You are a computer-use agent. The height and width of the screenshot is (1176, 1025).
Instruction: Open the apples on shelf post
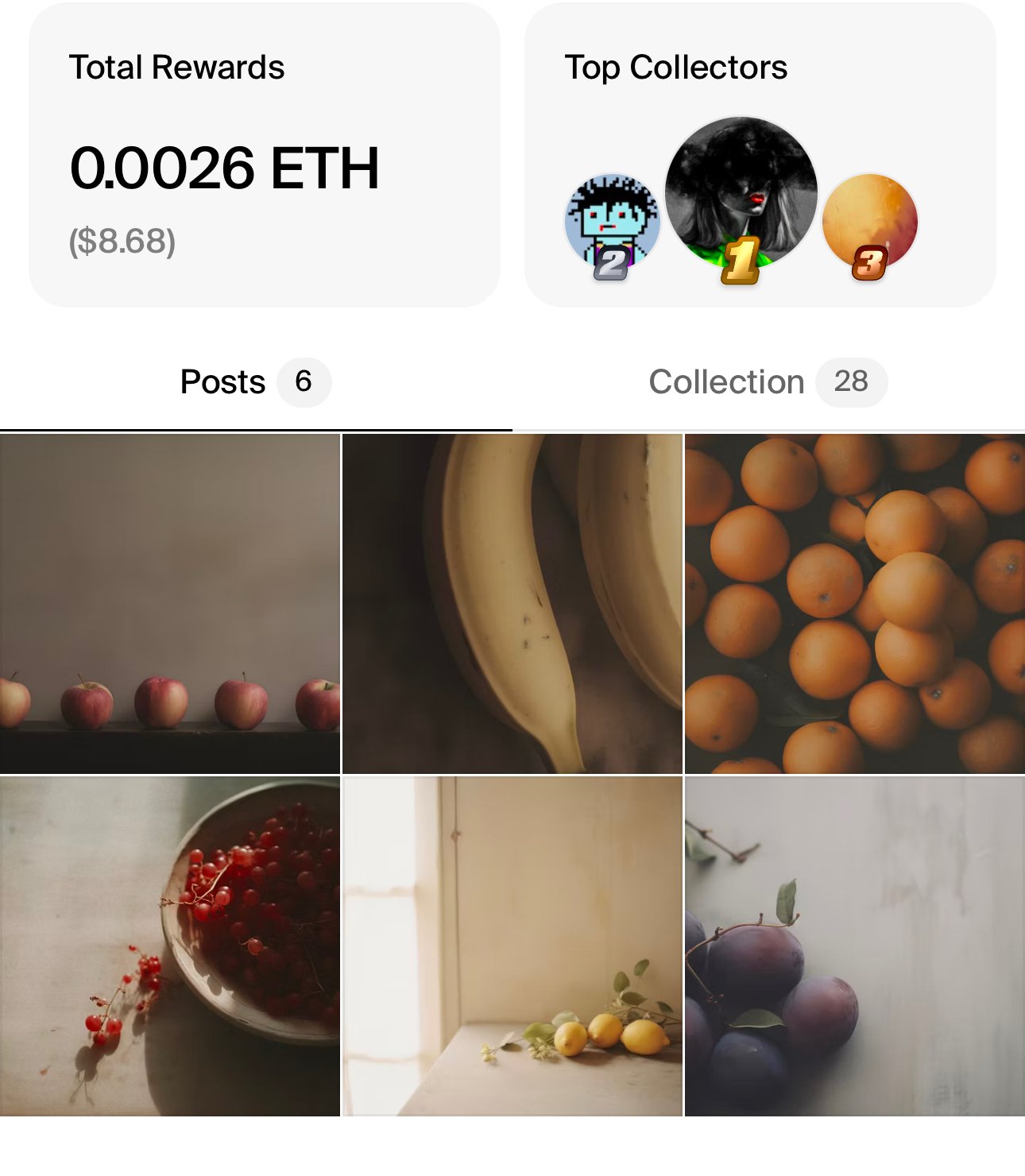click(x=170, y=604)
